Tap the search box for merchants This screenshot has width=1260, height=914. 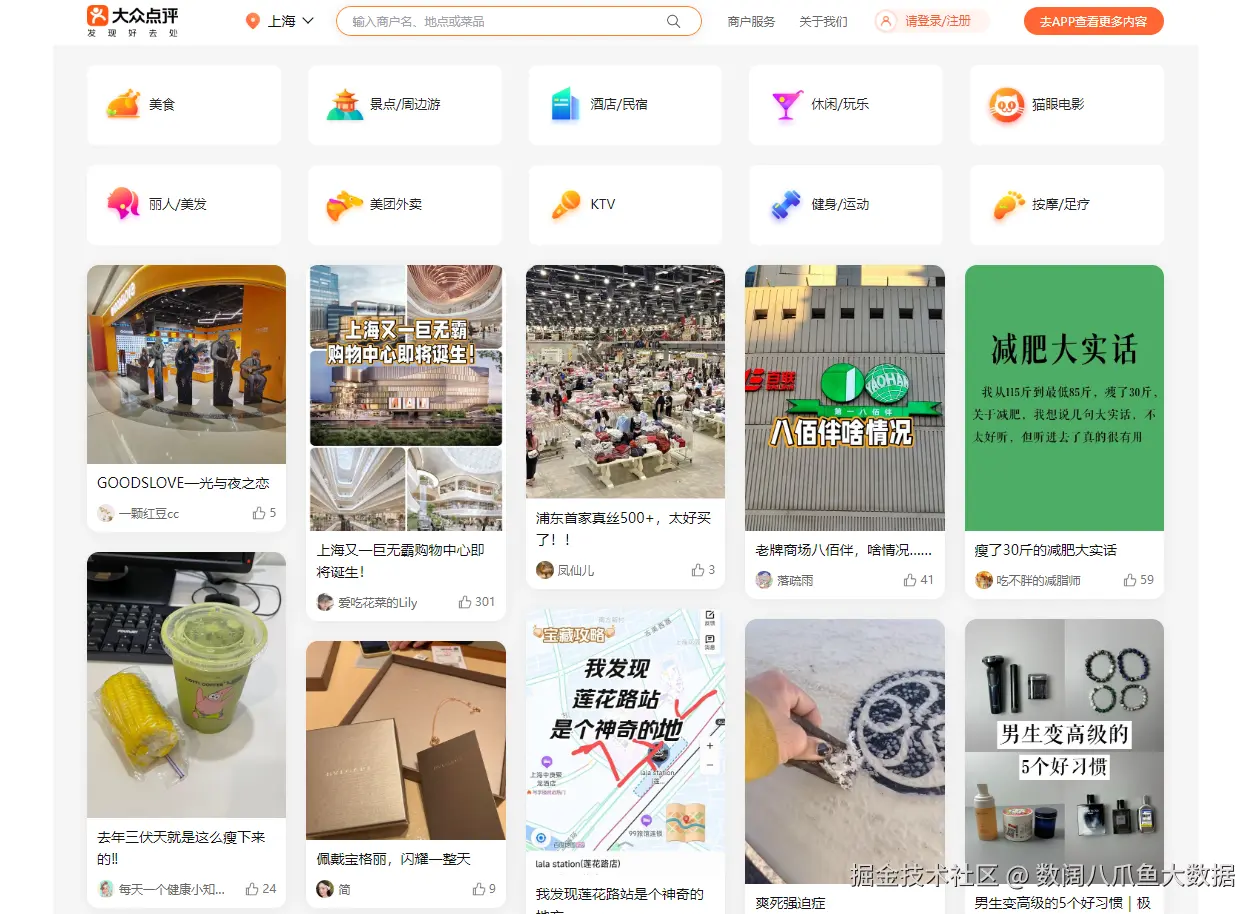[x=500, y=21]
